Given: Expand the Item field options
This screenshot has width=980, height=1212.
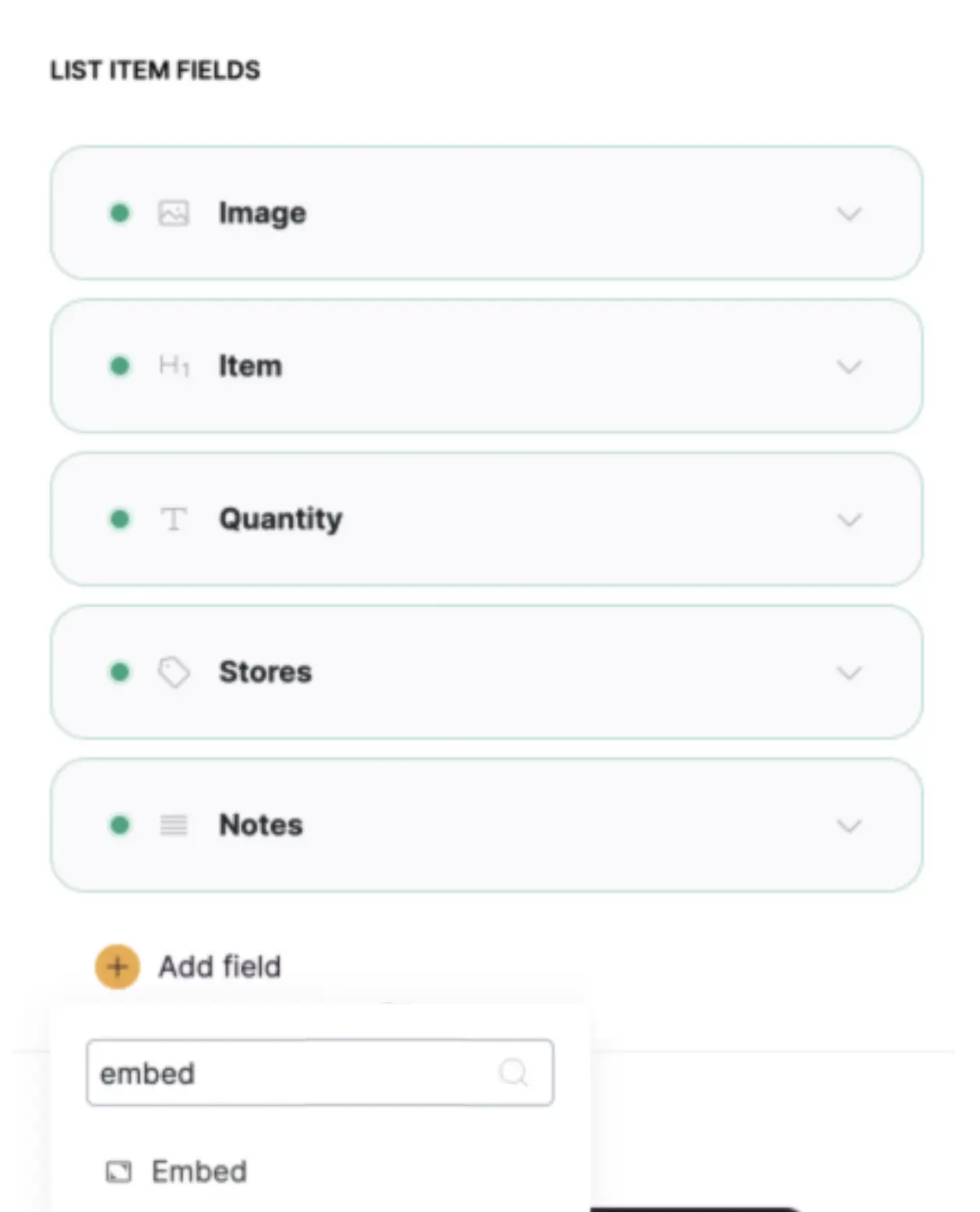Looking at the screenshot, I should click(849, 365).
